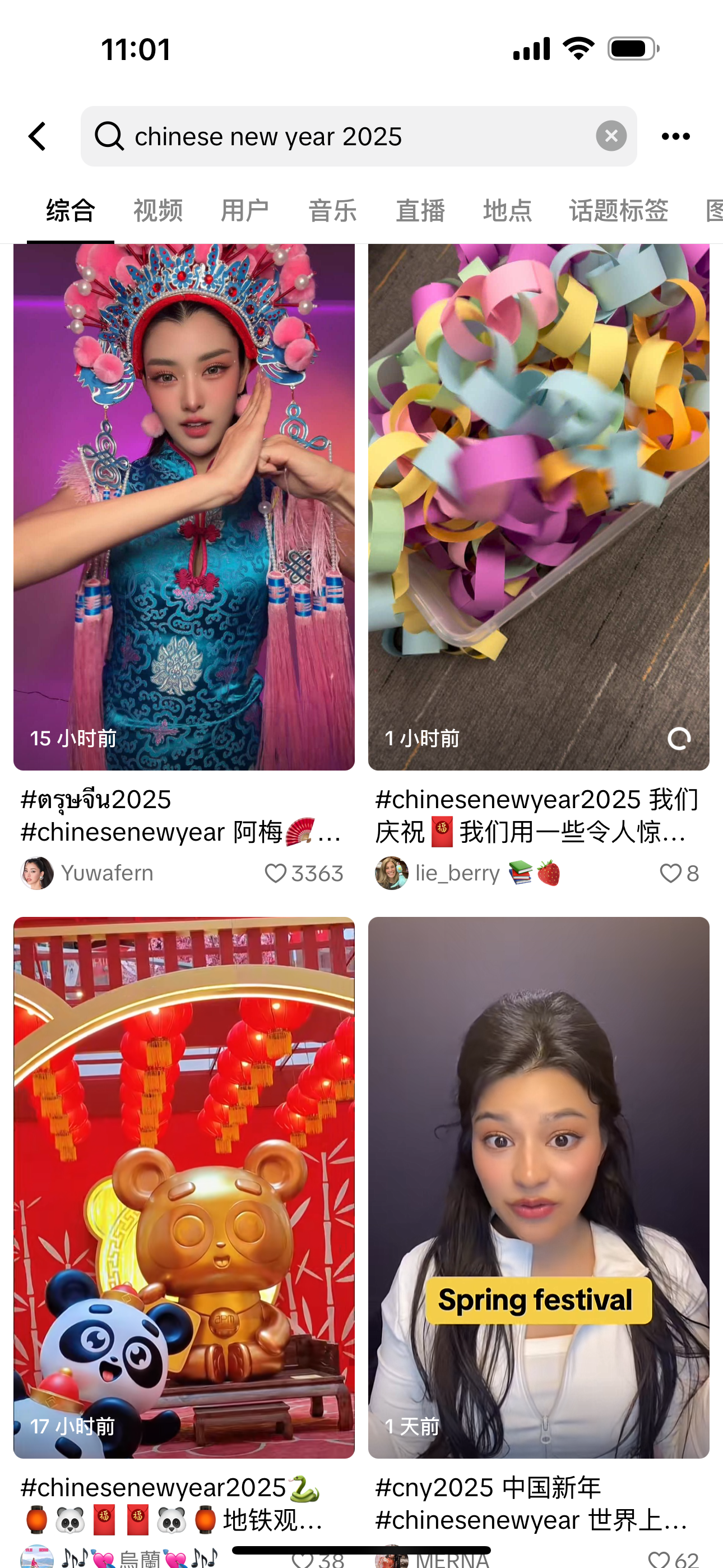
Task: Open the colorful paper chains video
Action: pyautogui.click(x=539, y=506)
